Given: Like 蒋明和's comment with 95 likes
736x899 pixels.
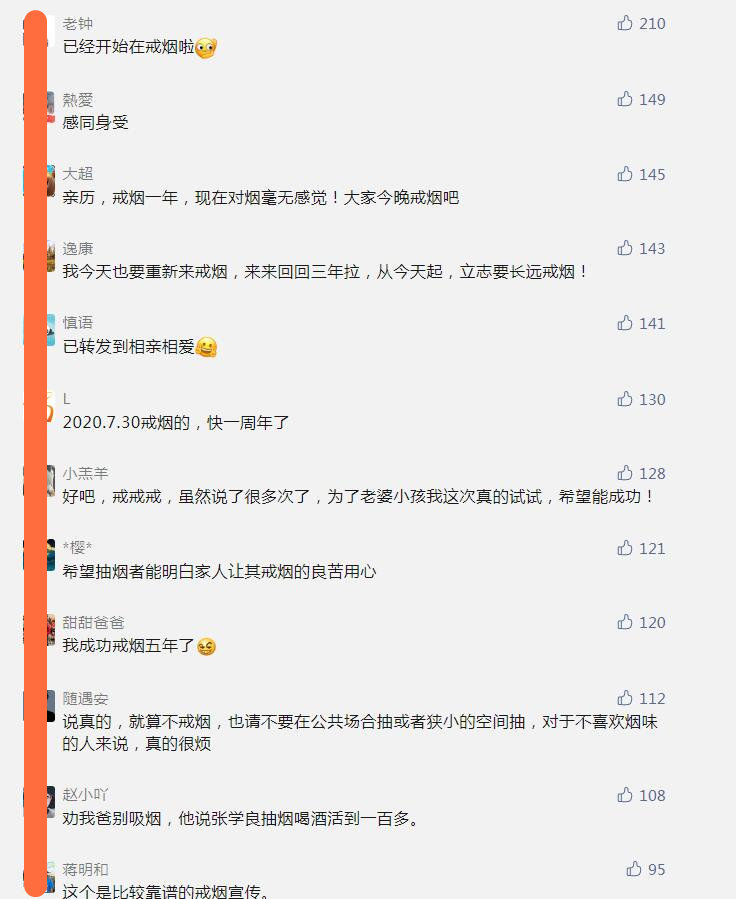Looking at the screenshot, I should point(634,868).
